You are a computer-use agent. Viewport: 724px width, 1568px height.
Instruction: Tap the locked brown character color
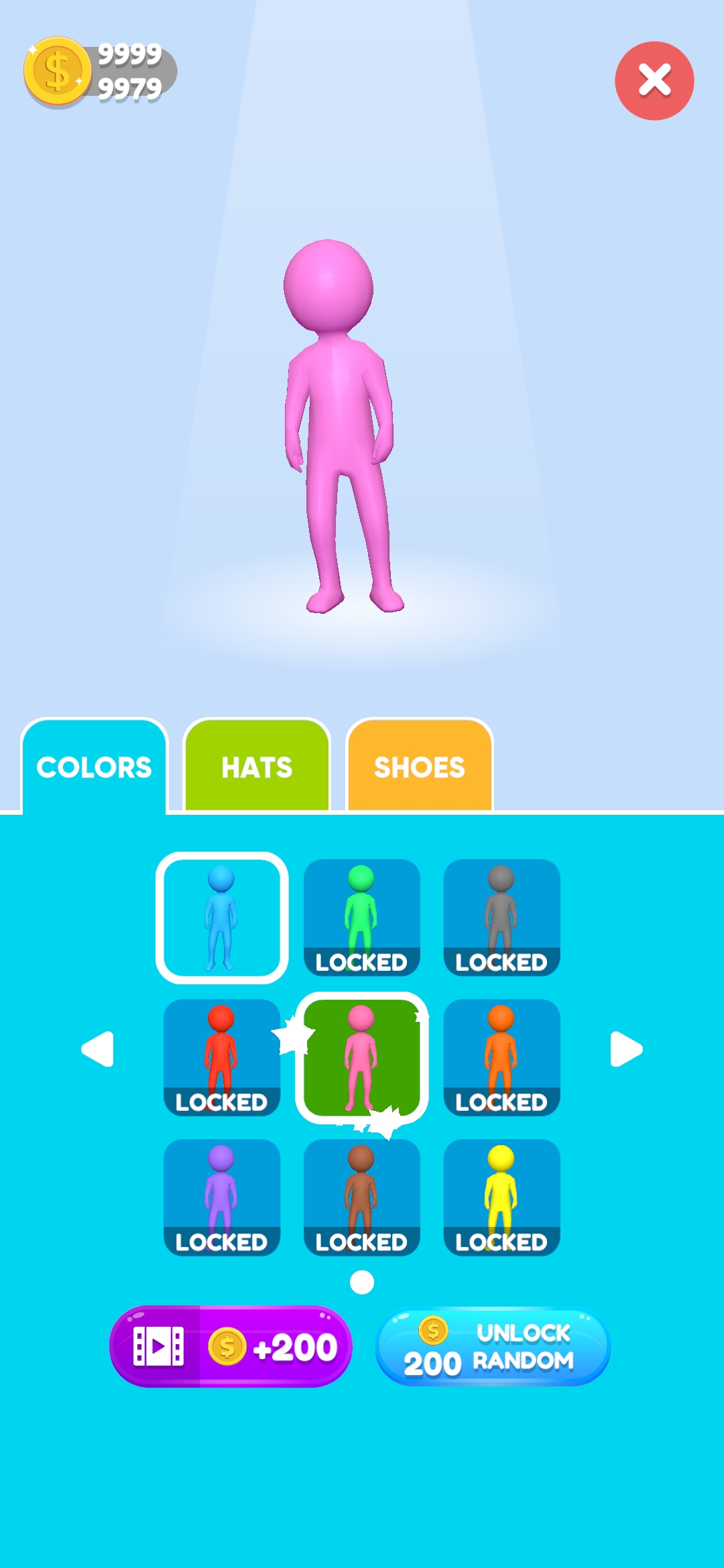tap(361, 1197)
